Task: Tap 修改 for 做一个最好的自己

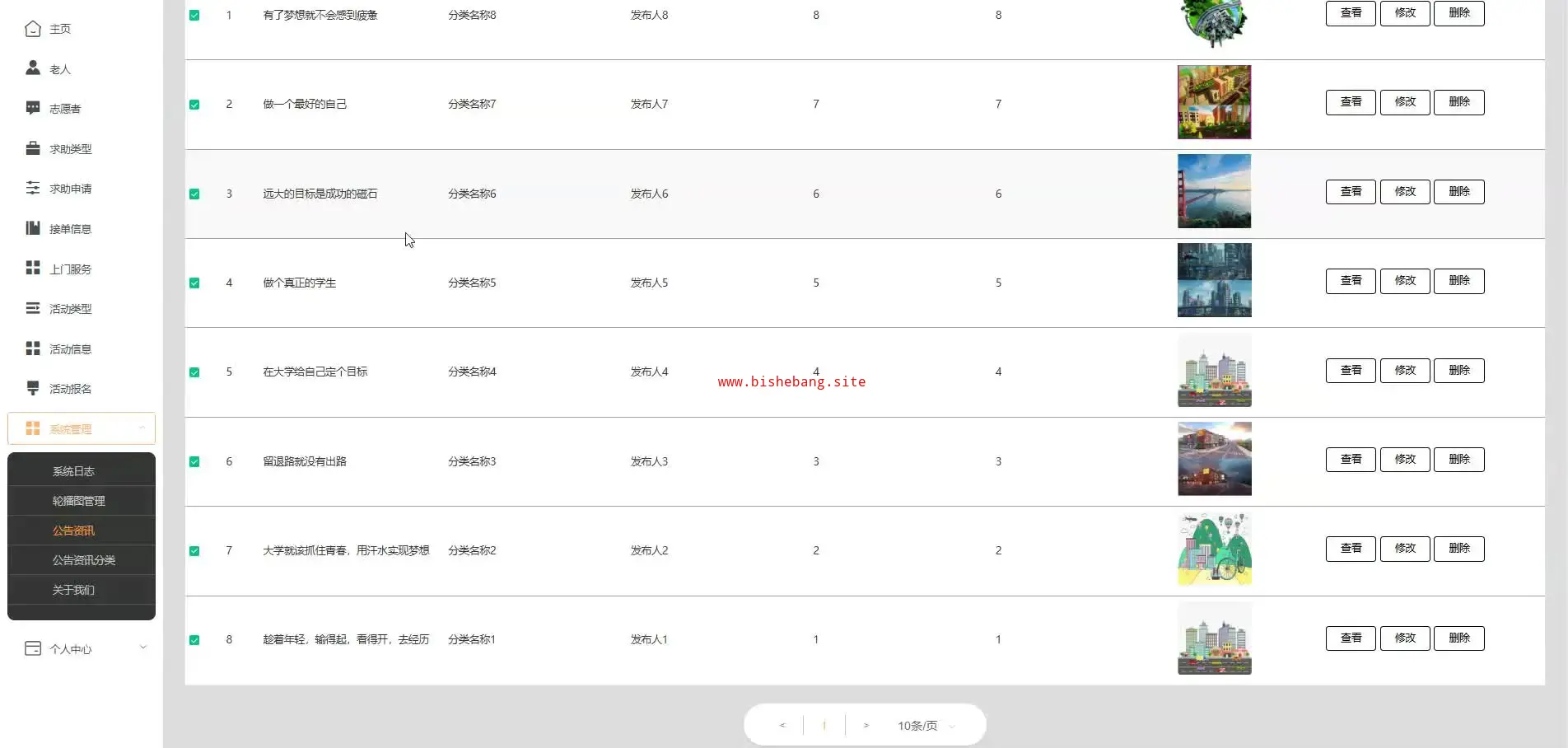Action: pyautogui.click(x=1404, y=102)
